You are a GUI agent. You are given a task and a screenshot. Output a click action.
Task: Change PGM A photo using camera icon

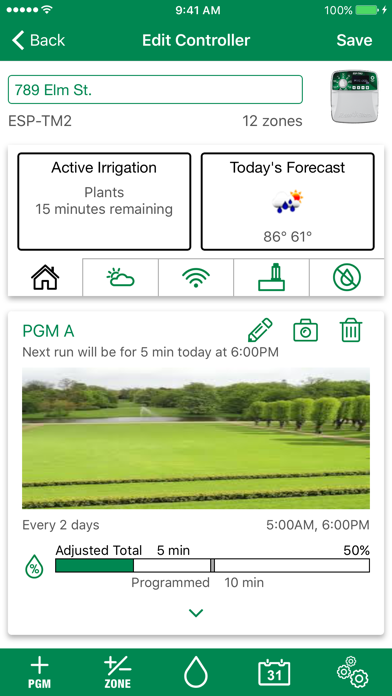pos(305,331)
